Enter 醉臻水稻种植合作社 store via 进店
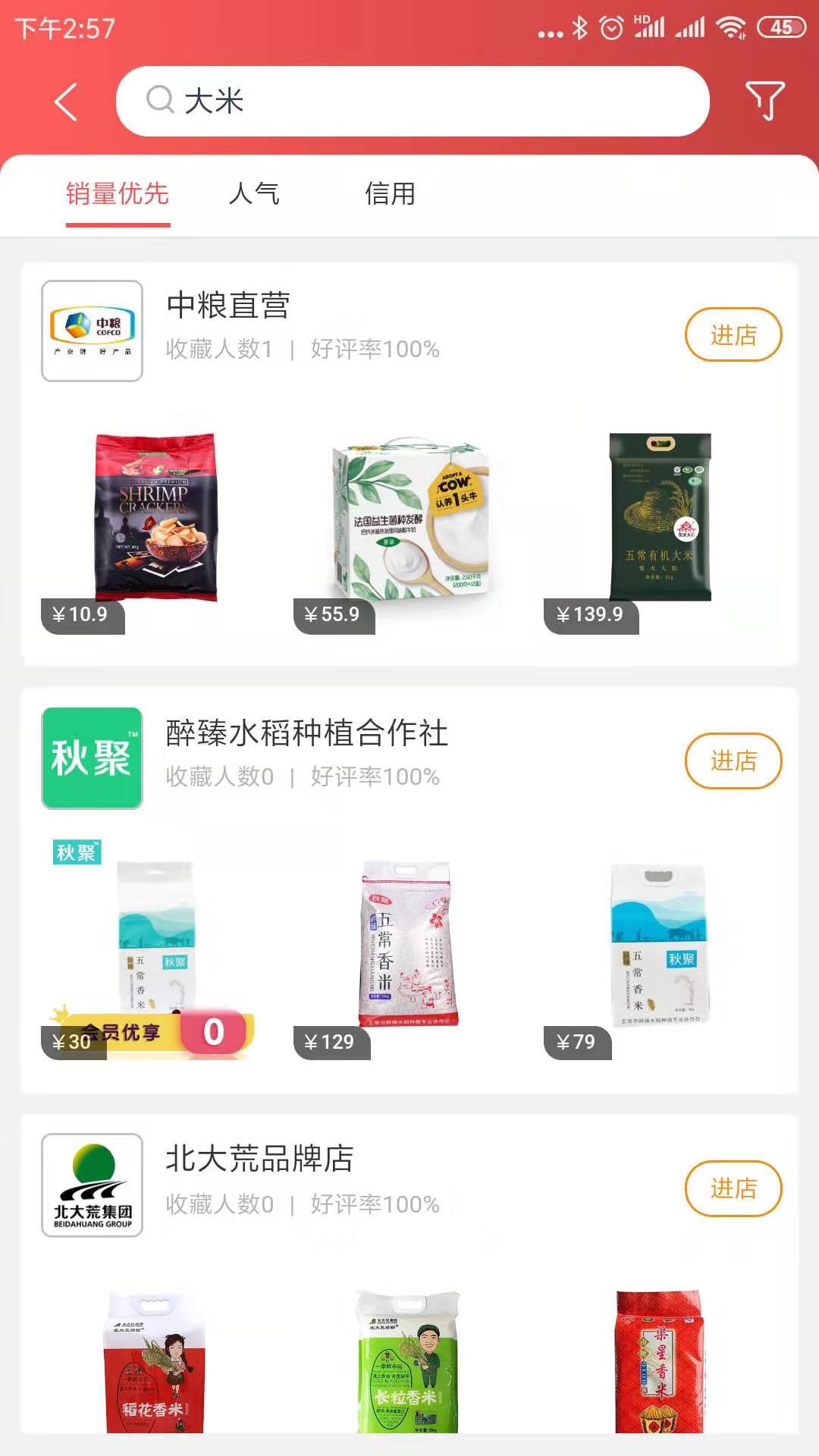The width and height of the screenshot is (819, 1456). coord(733,761)
